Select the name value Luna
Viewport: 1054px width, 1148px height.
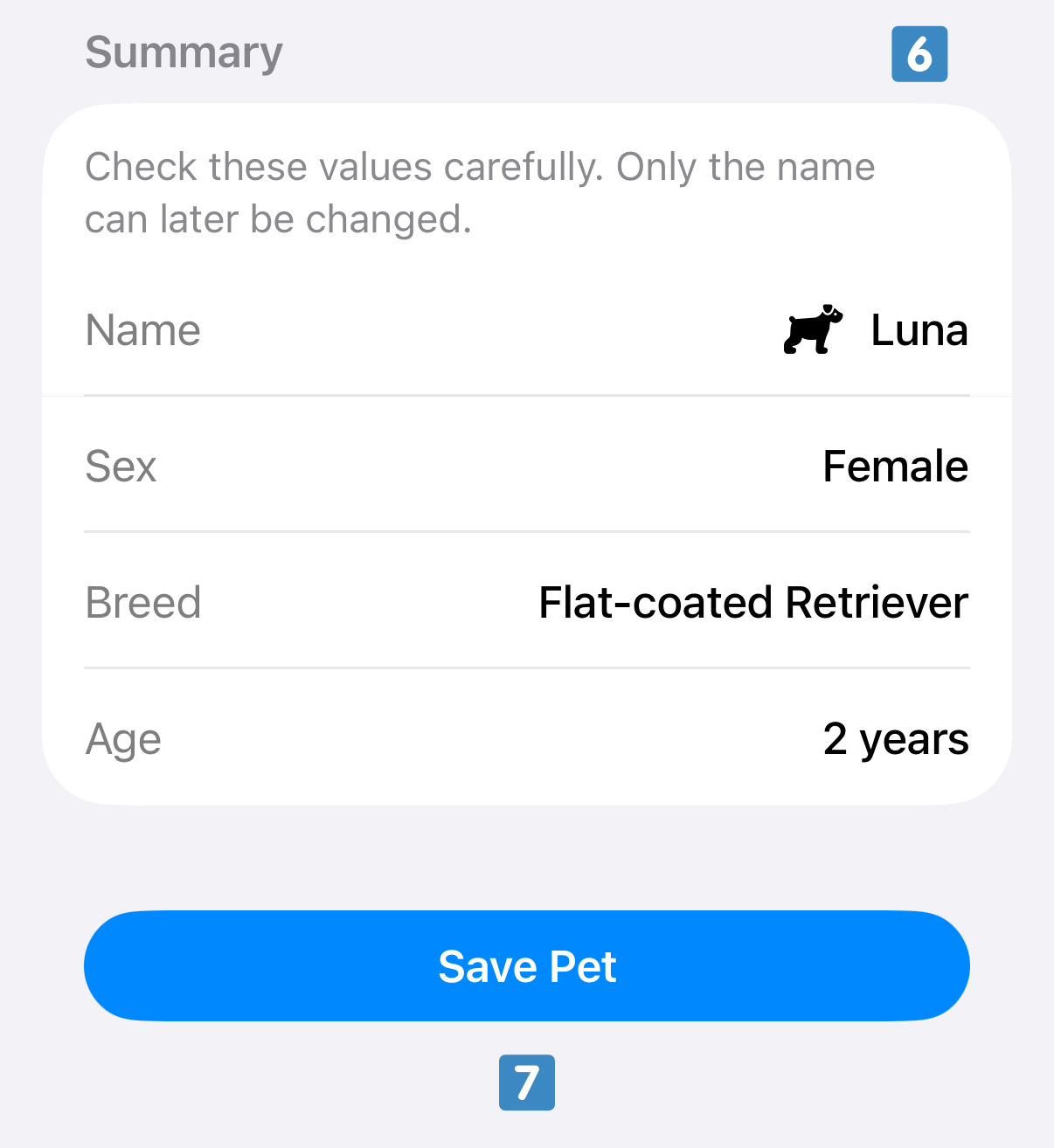(x=919, y=330)
